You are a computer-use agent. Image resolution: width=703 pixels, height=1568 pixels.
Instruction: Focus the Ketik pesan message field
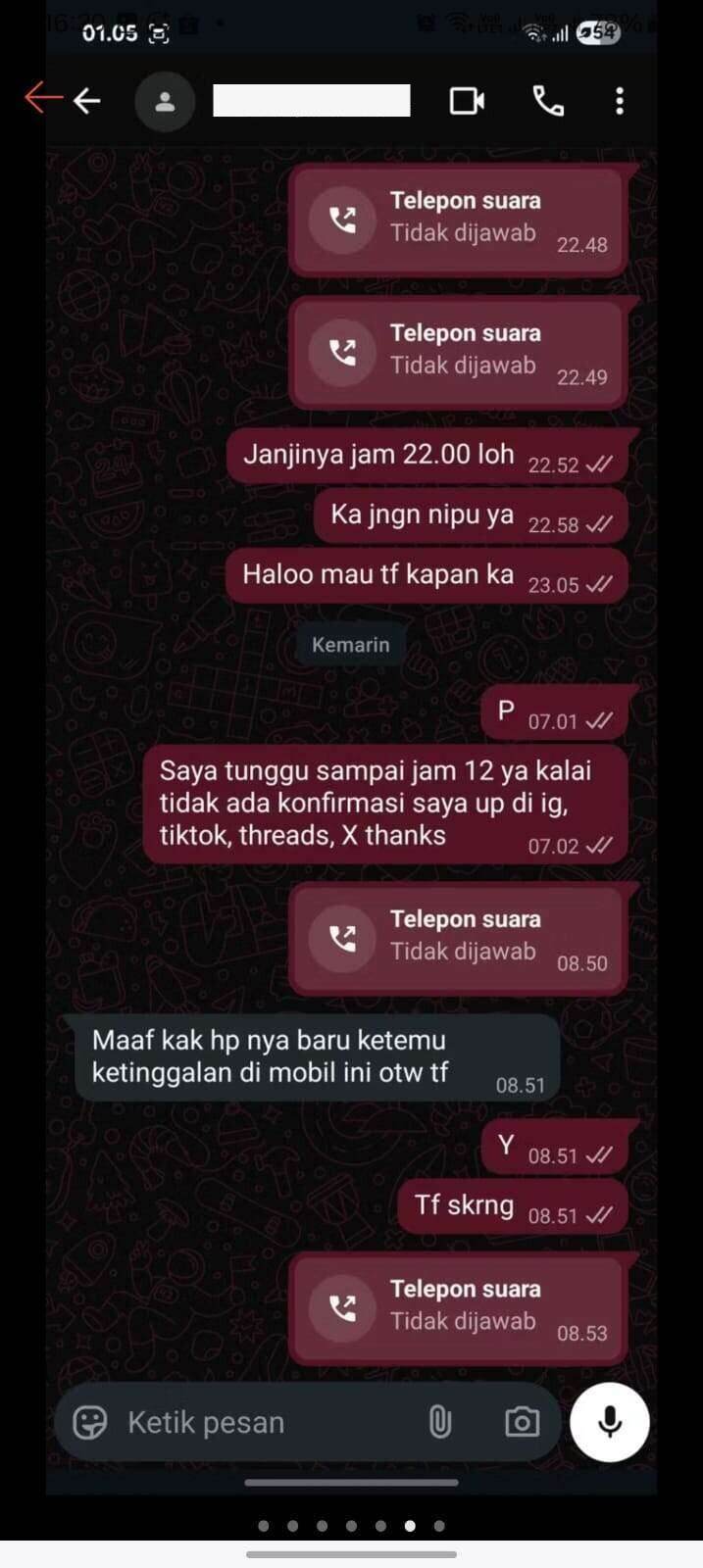(265, 1422)
